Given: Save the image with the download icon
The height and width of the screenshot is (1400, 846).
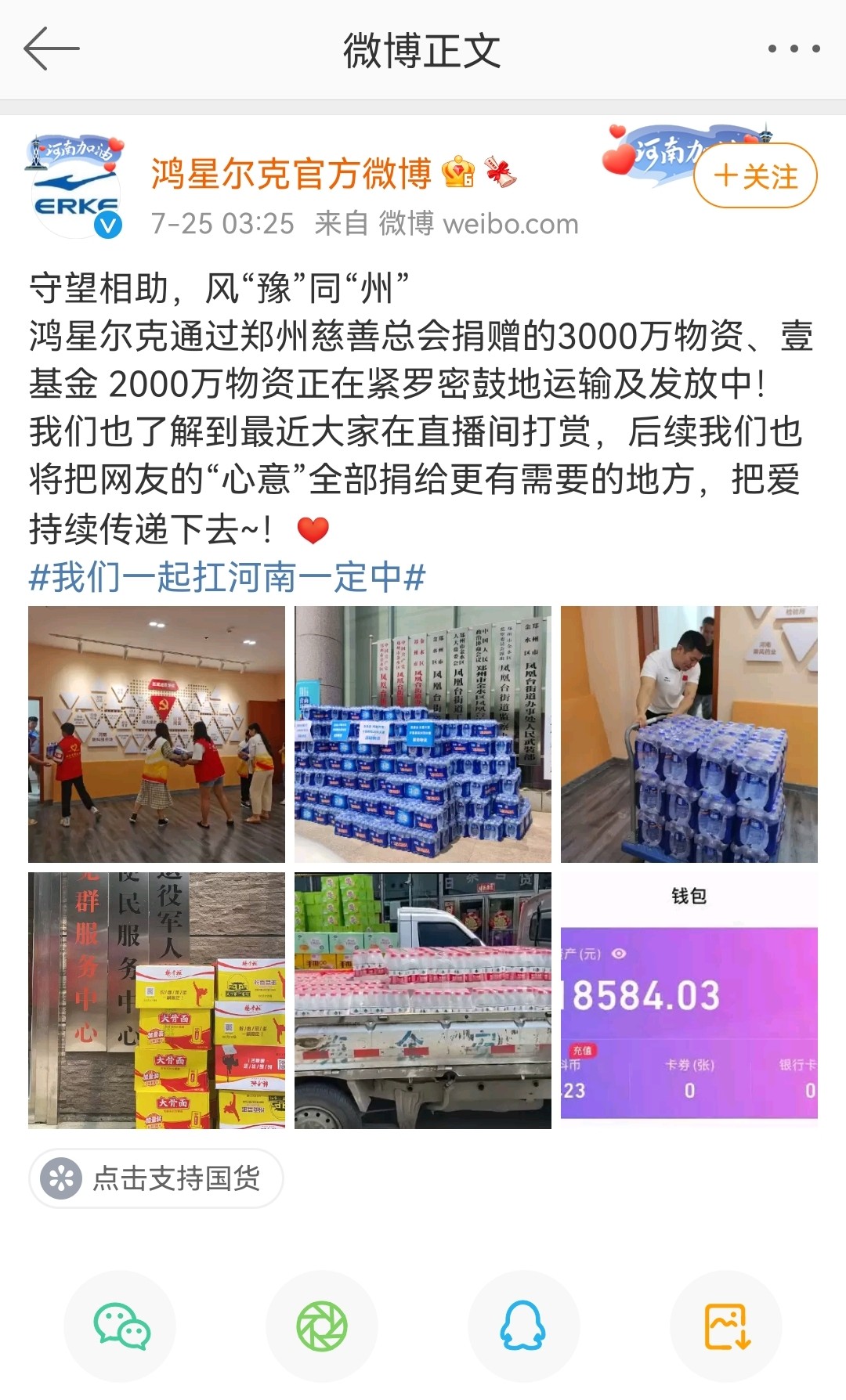Looking at the screenshot, I should (726, 1326).
